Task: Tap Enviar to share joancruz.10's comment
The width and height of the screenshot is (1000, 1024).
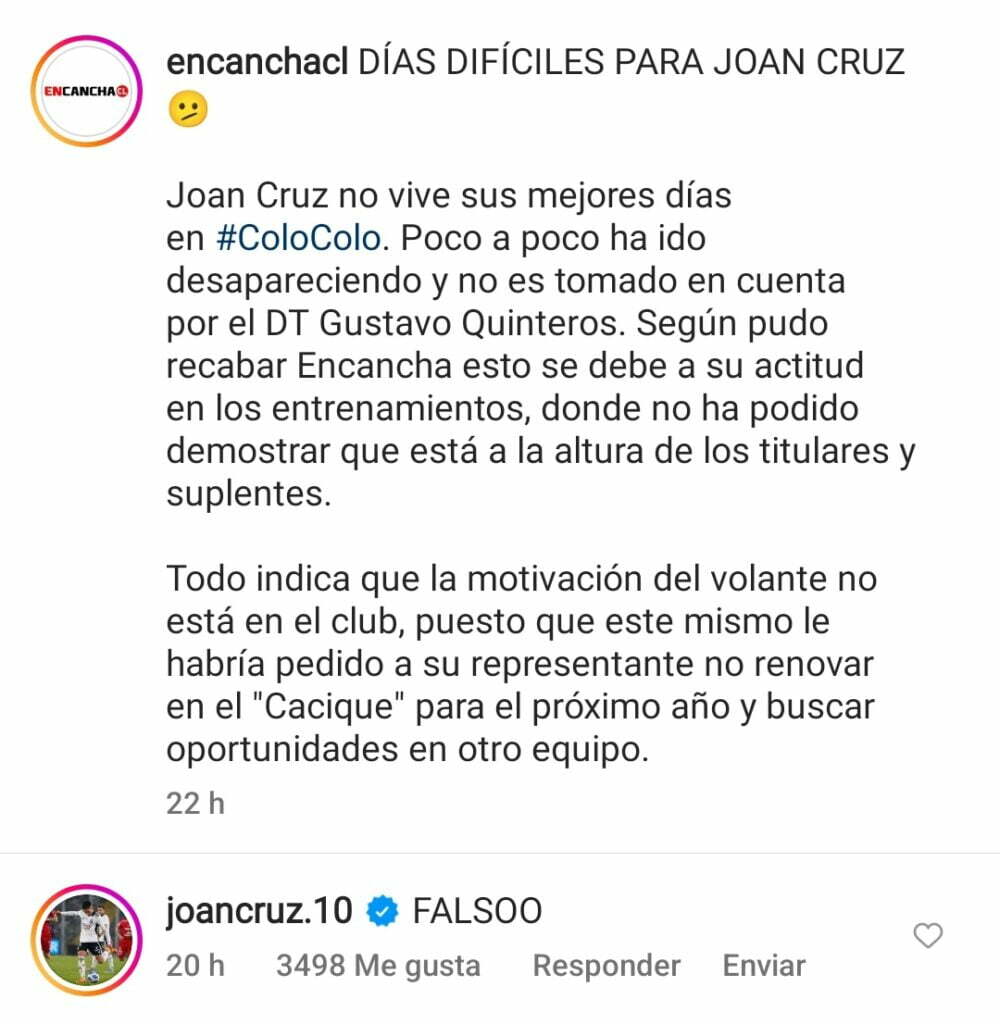Action: 763,966
